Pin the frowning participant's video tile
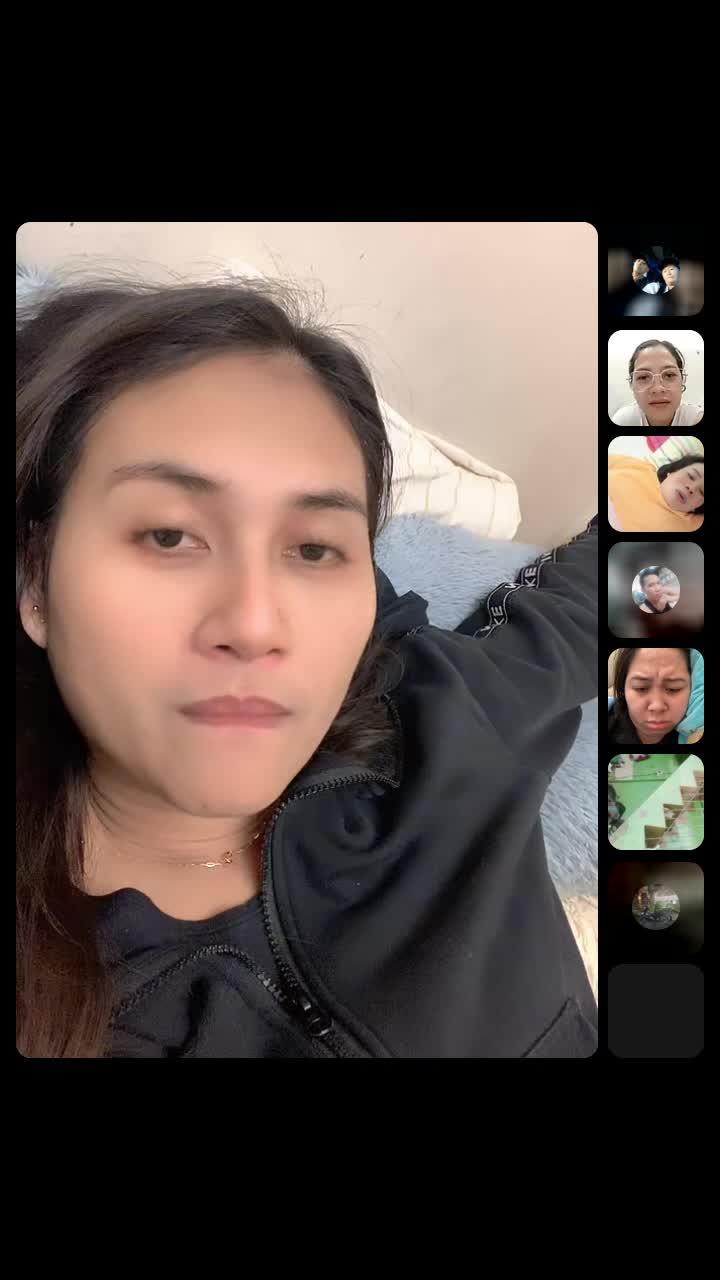This screenshot has width=720, height=1280. (656, 696)
